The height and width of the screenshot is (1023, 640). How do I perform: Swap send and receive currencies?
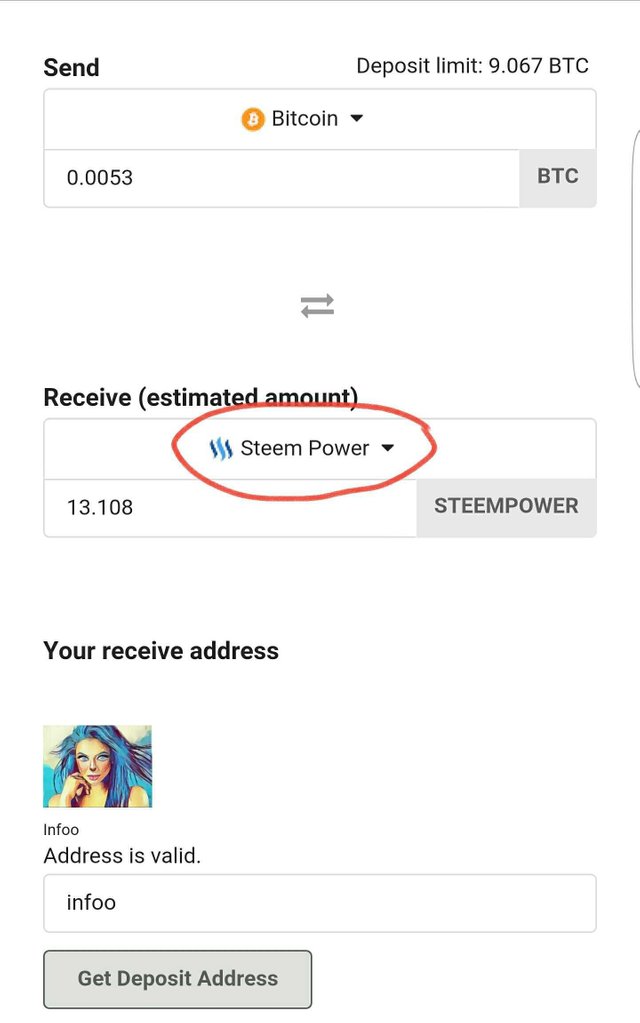tap(317, 306)
